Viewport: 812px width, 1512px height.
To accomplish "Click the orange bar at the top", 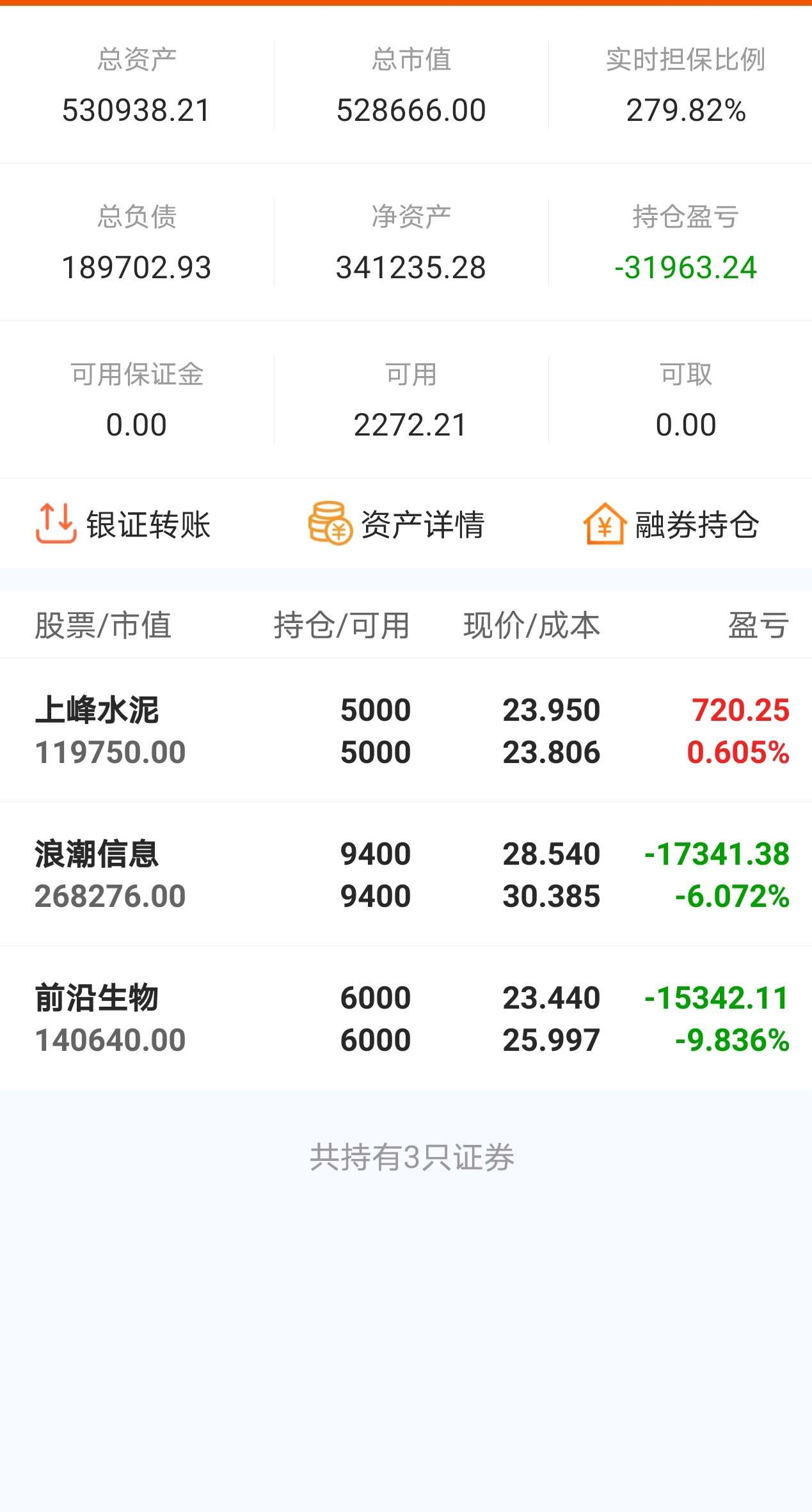I will click(406, 5).
